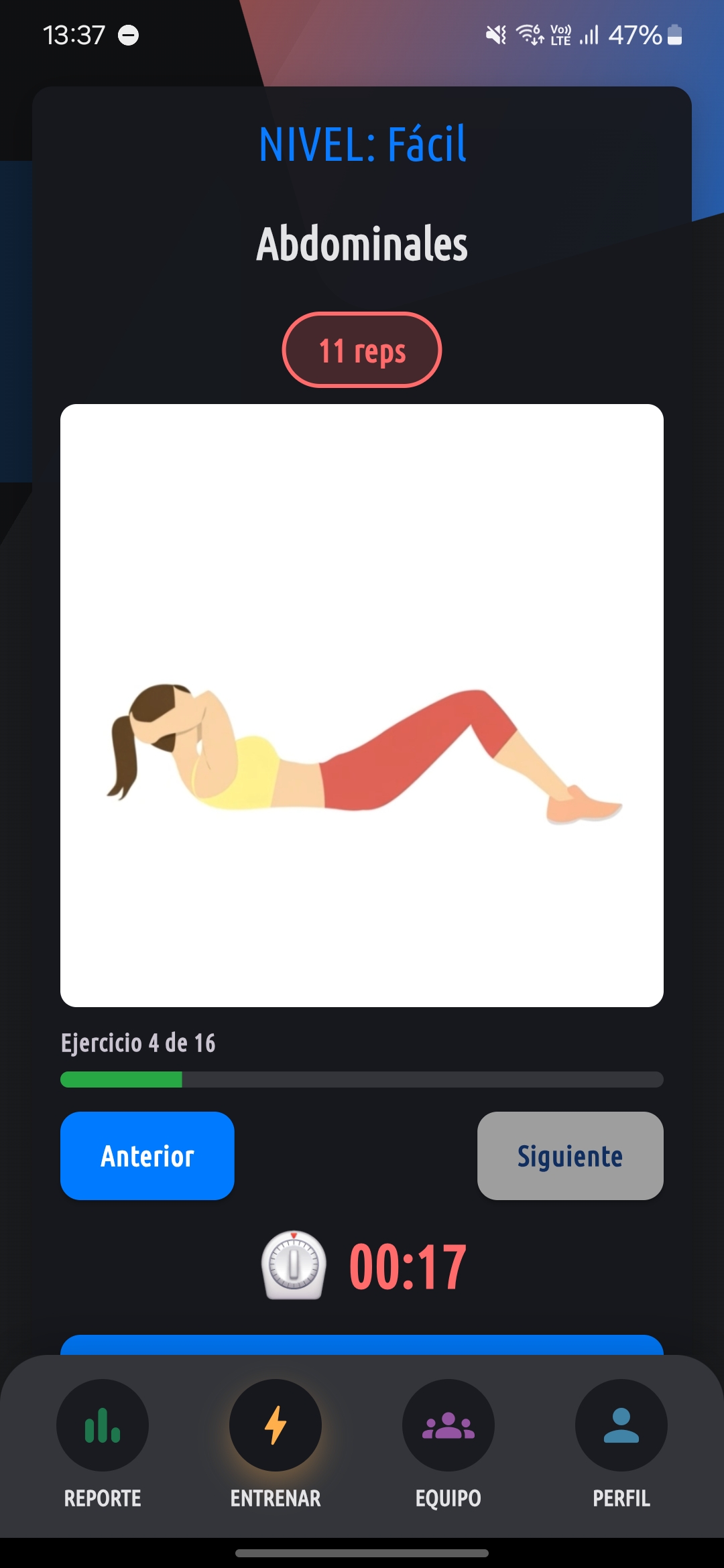This screenshot has height=1568, width=724.
Task: Go to the Perfil tab
Action: click(621, 1444)
